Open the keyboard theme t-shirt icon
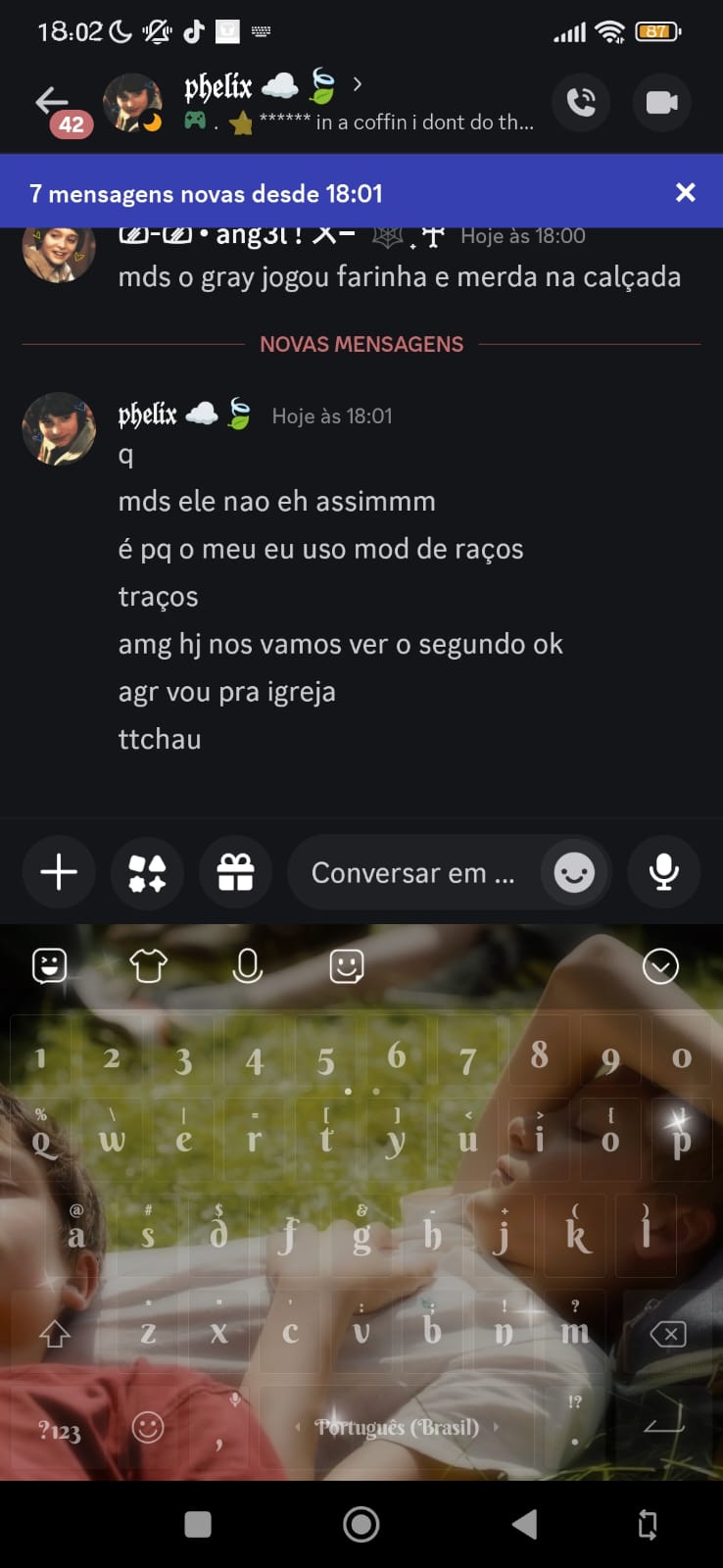The image size is (723, 1568). point(149,966)
